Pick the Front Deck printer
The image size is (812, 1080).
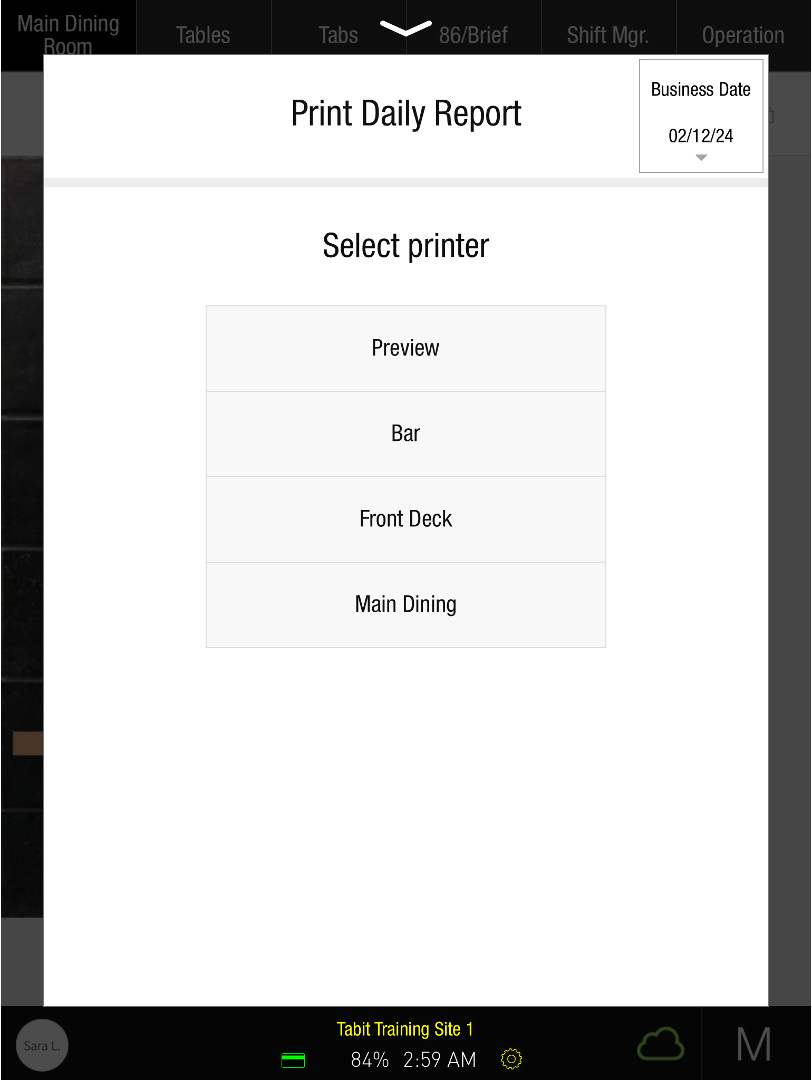click(x=405, y=519)
